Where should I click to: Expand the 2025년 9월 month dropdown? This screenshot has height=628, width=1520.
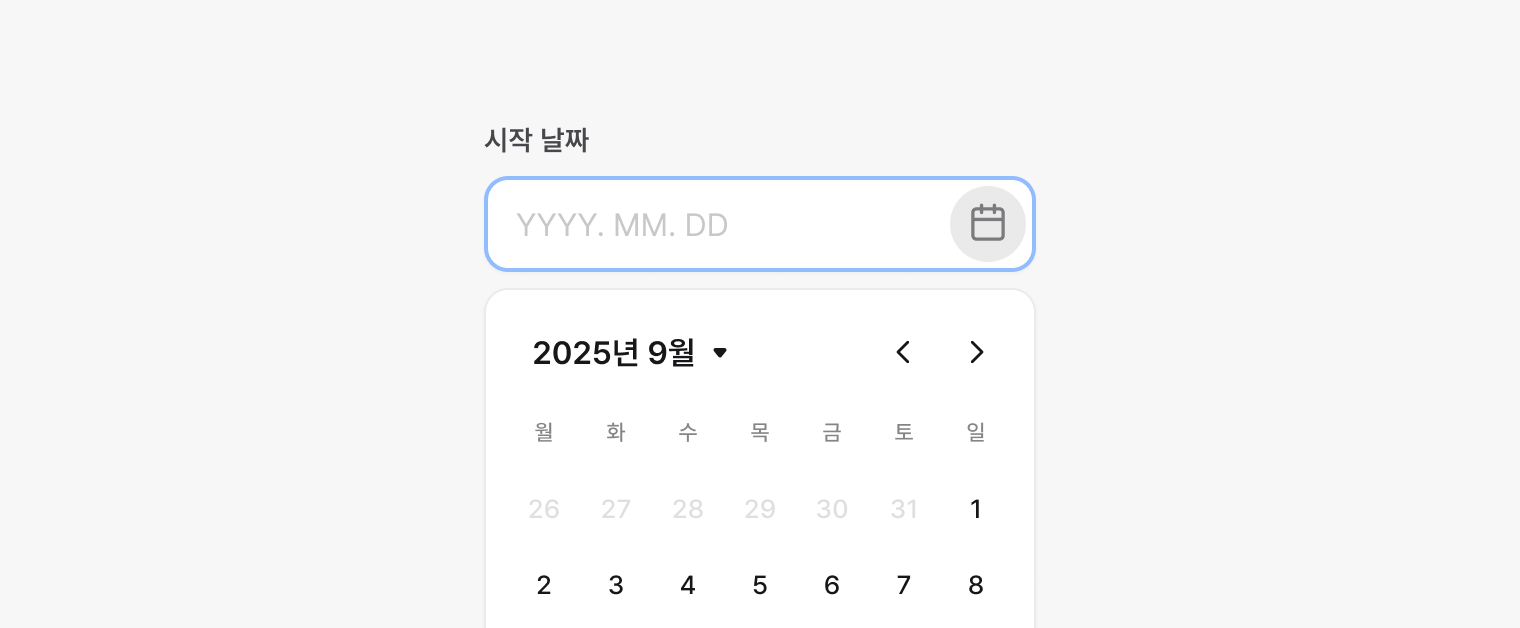[x=630, y=353]
